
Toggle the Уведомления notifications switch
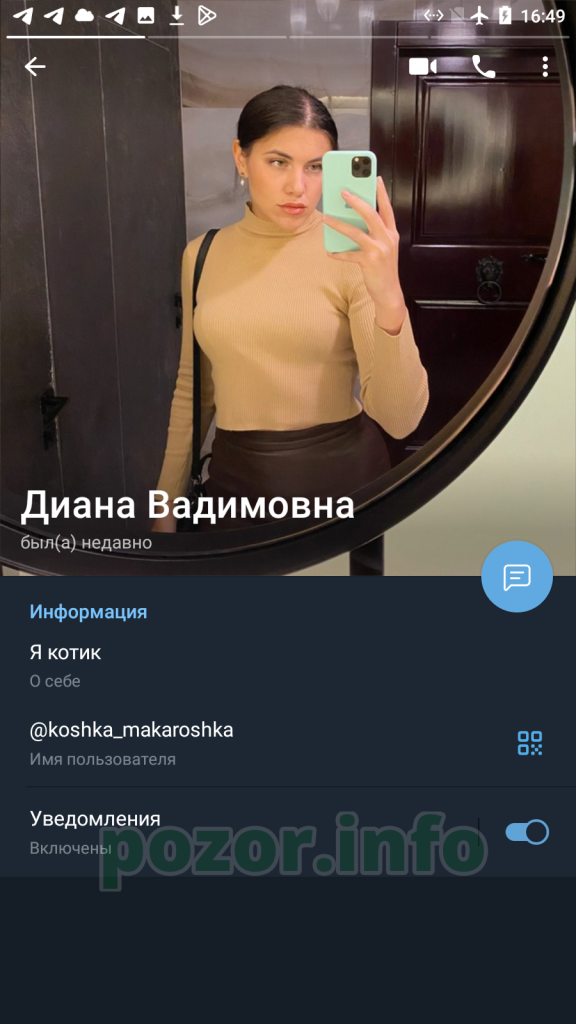point(527,832)
